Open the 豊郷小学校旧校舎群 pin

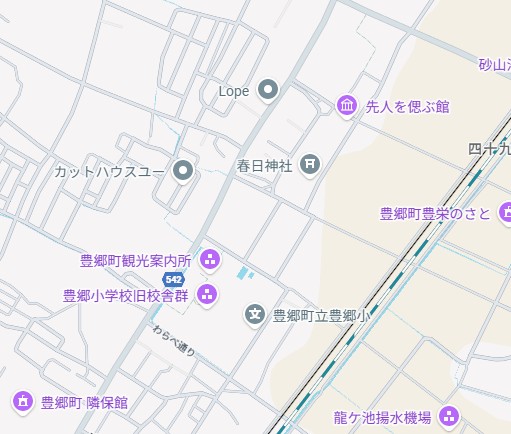[207, 295]
